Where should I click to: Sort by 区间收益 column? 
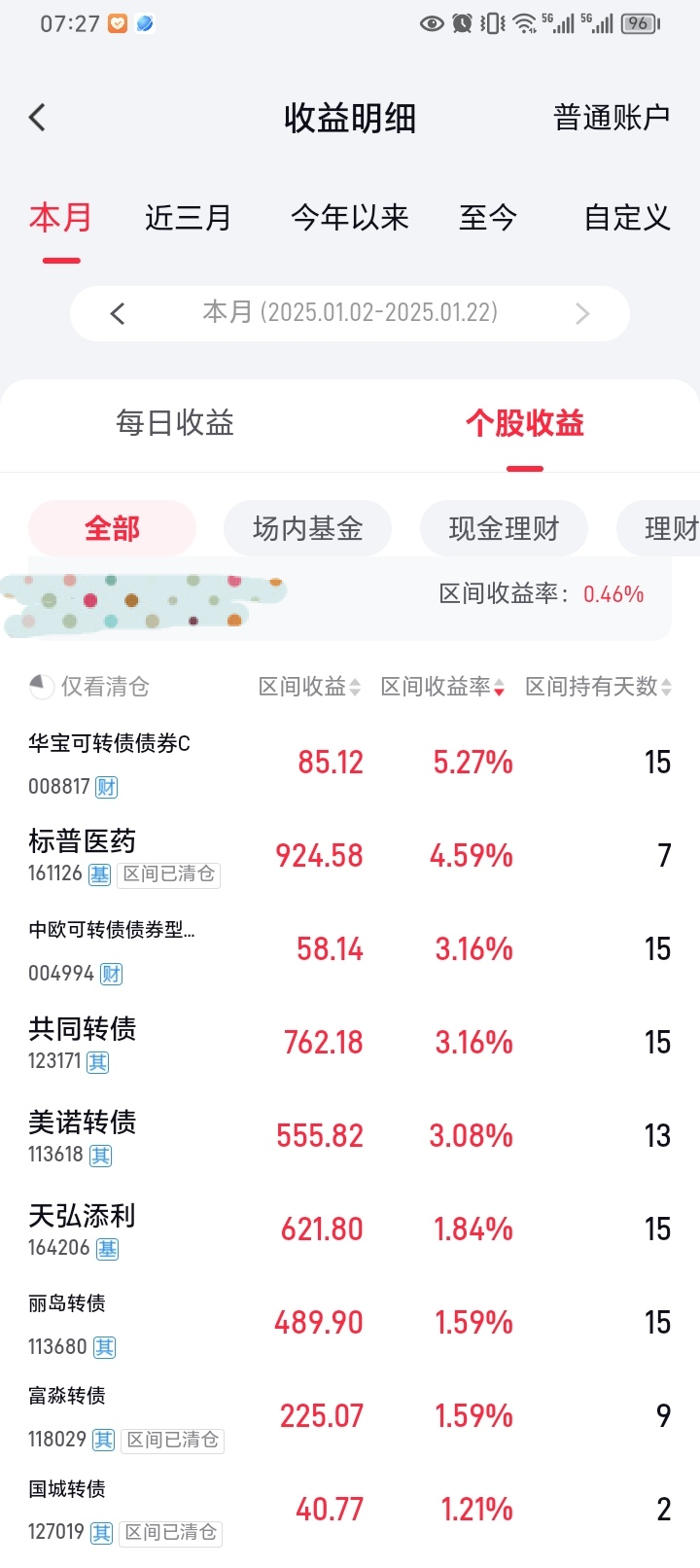click(309, 687)
